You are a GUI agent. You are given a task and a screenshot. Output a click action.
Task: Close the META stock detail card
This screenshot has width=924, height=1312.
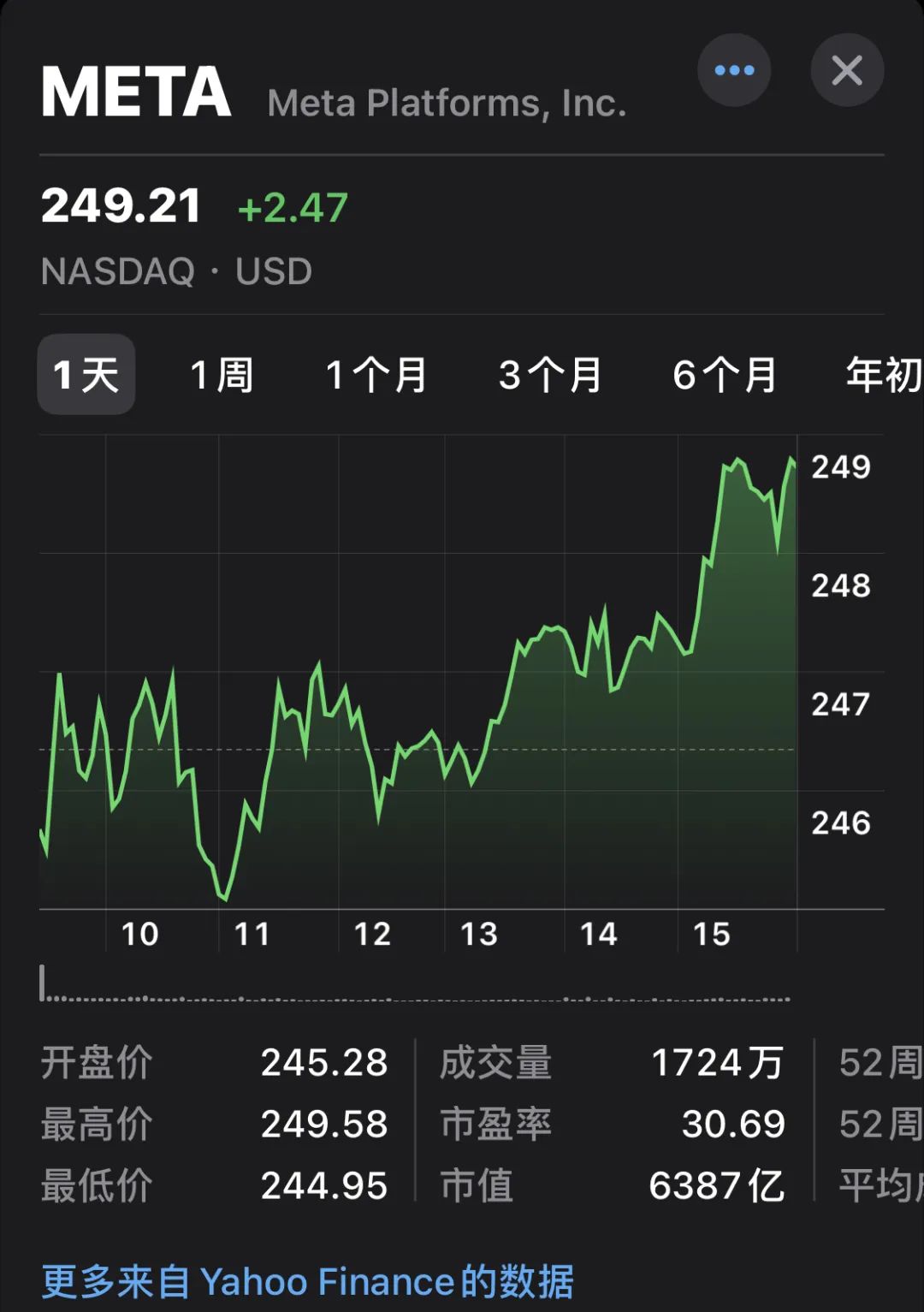847,70
